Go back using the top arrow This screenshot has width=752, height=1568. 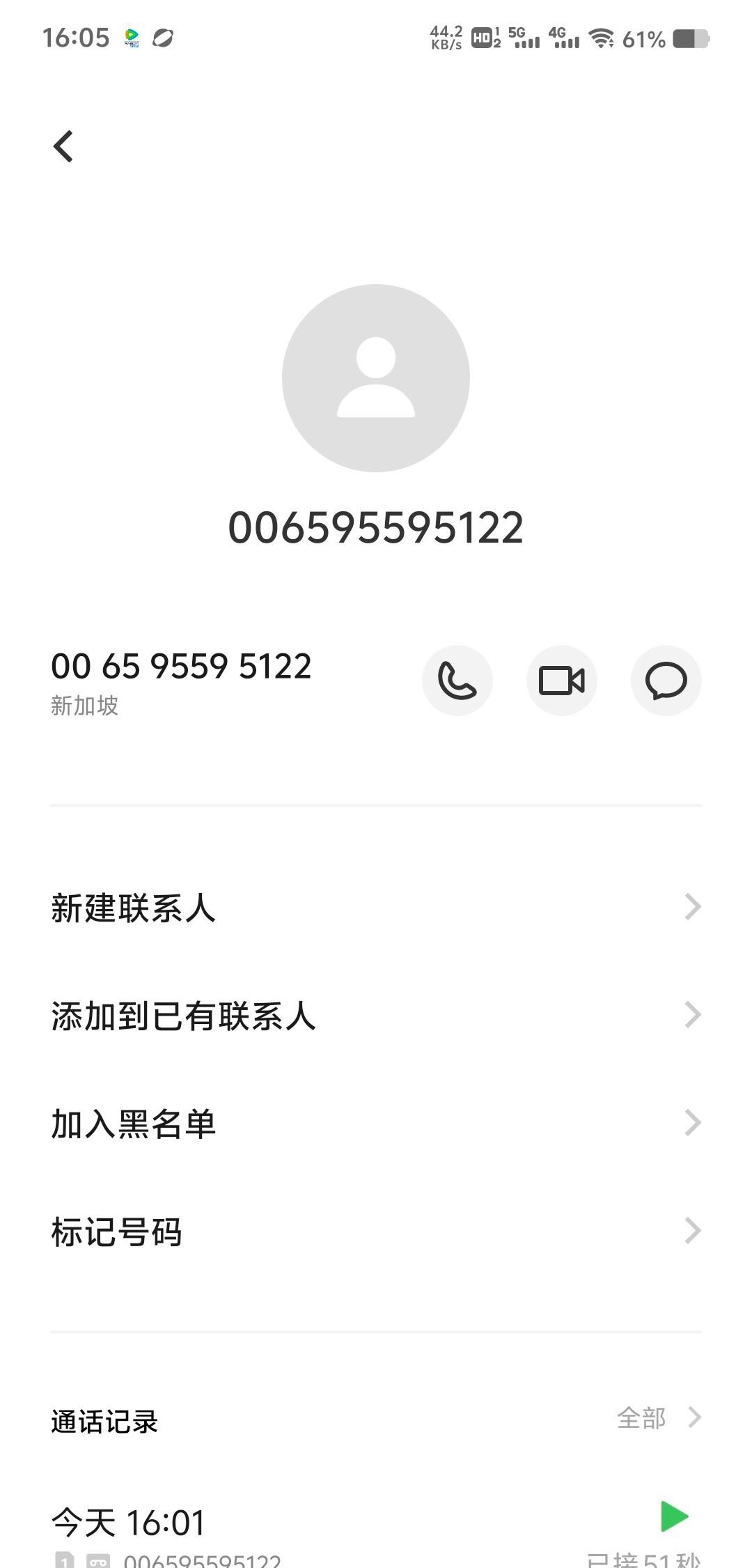(63, 146)
